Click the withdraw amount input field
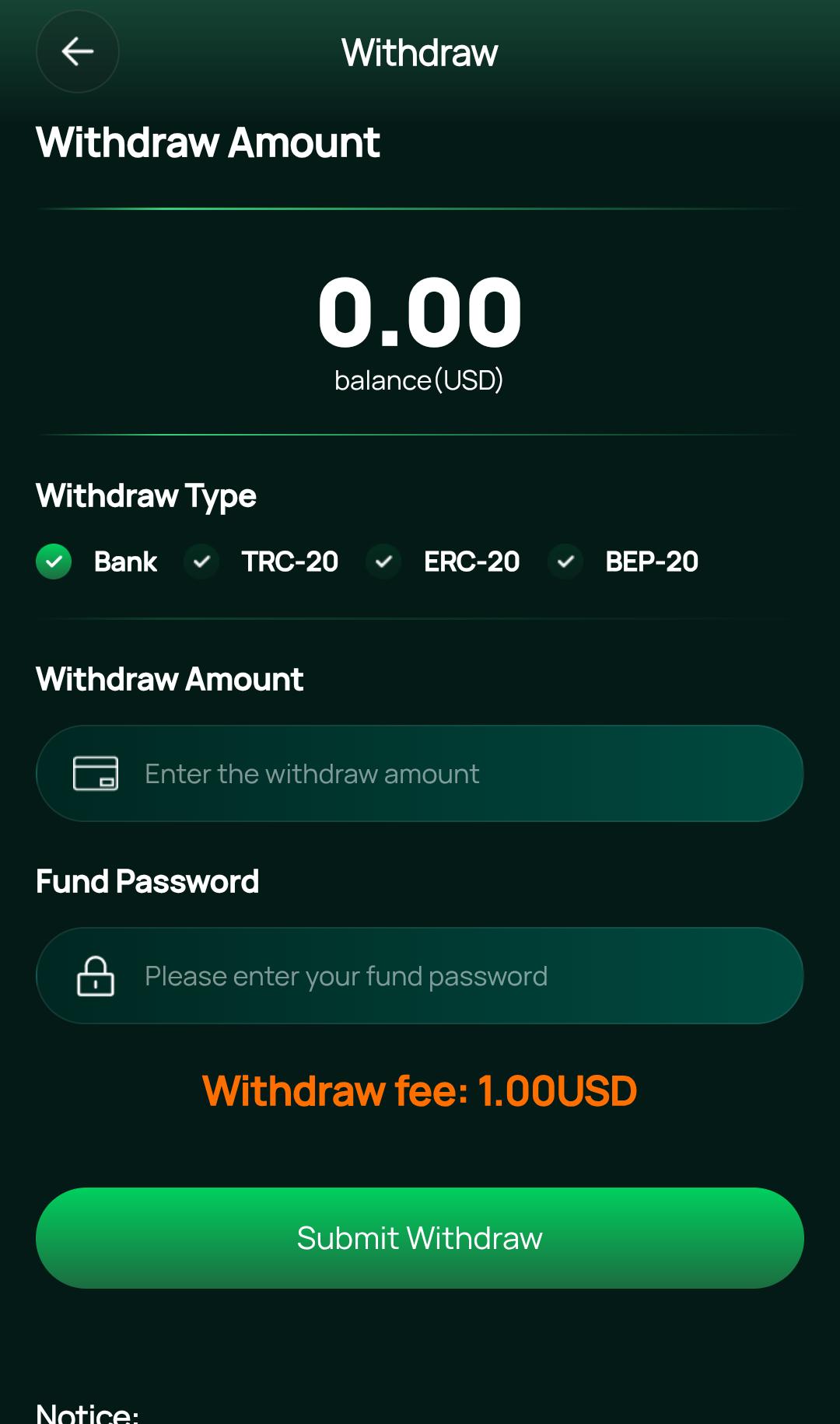The height and width of the screenshot is (1424, 840). tap(420, 773)
